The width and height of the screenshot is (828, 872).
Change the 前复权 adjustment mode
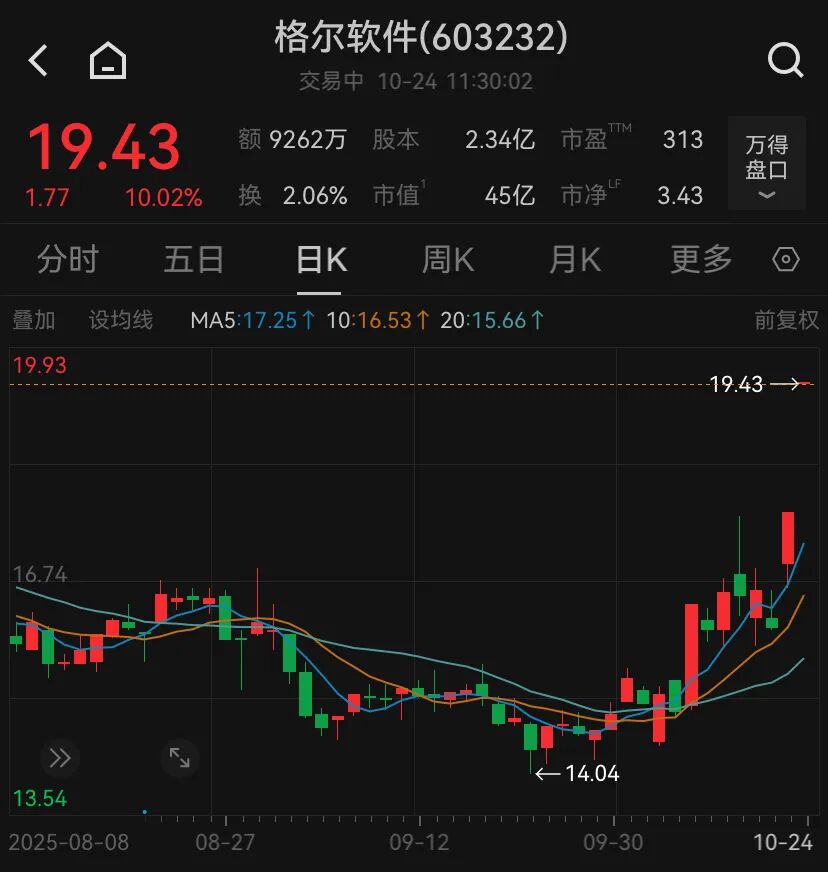pos(786,320)
